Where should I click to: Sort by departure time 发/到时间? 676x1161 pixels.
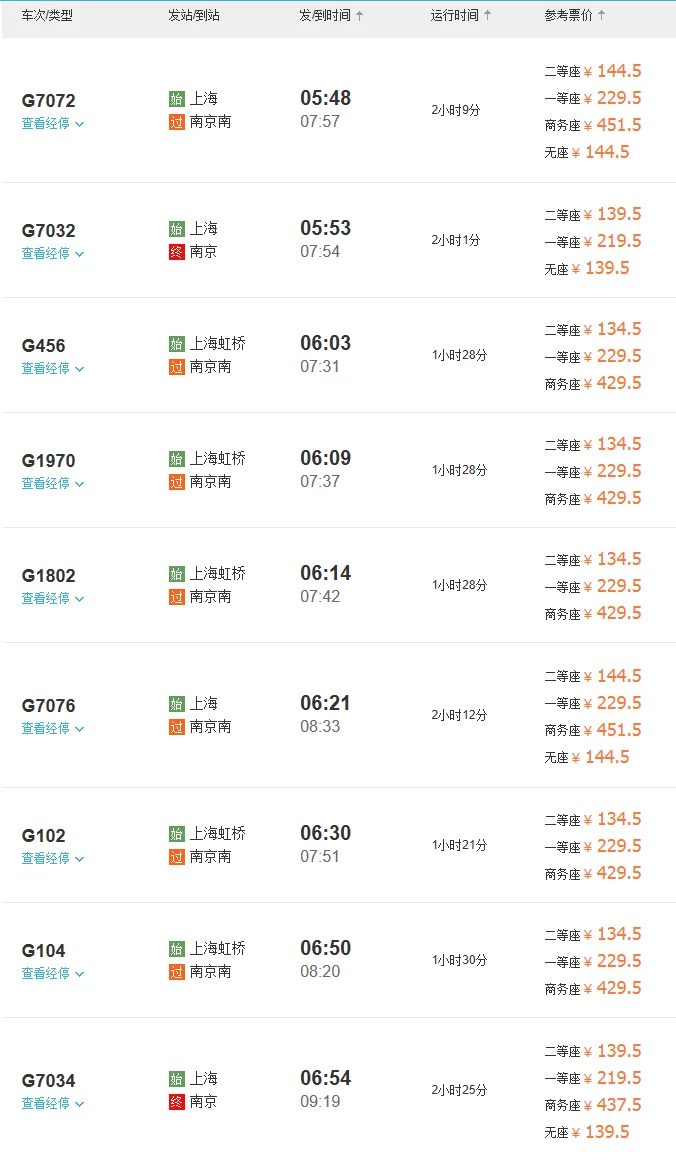[x=331, y=16]
